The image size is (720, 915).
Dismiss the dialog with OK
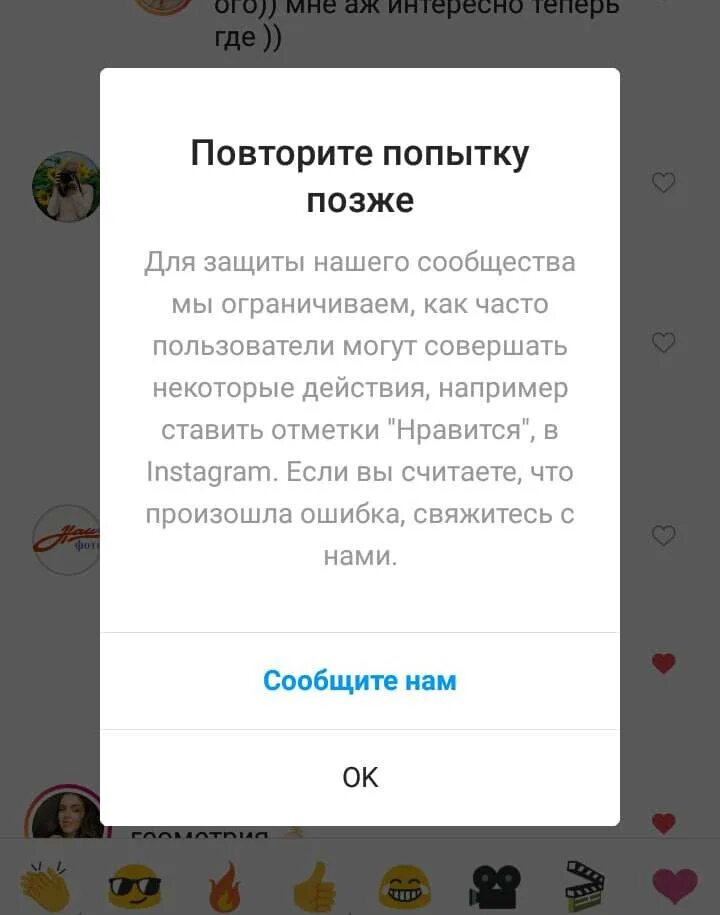click(x=360, y=777)
